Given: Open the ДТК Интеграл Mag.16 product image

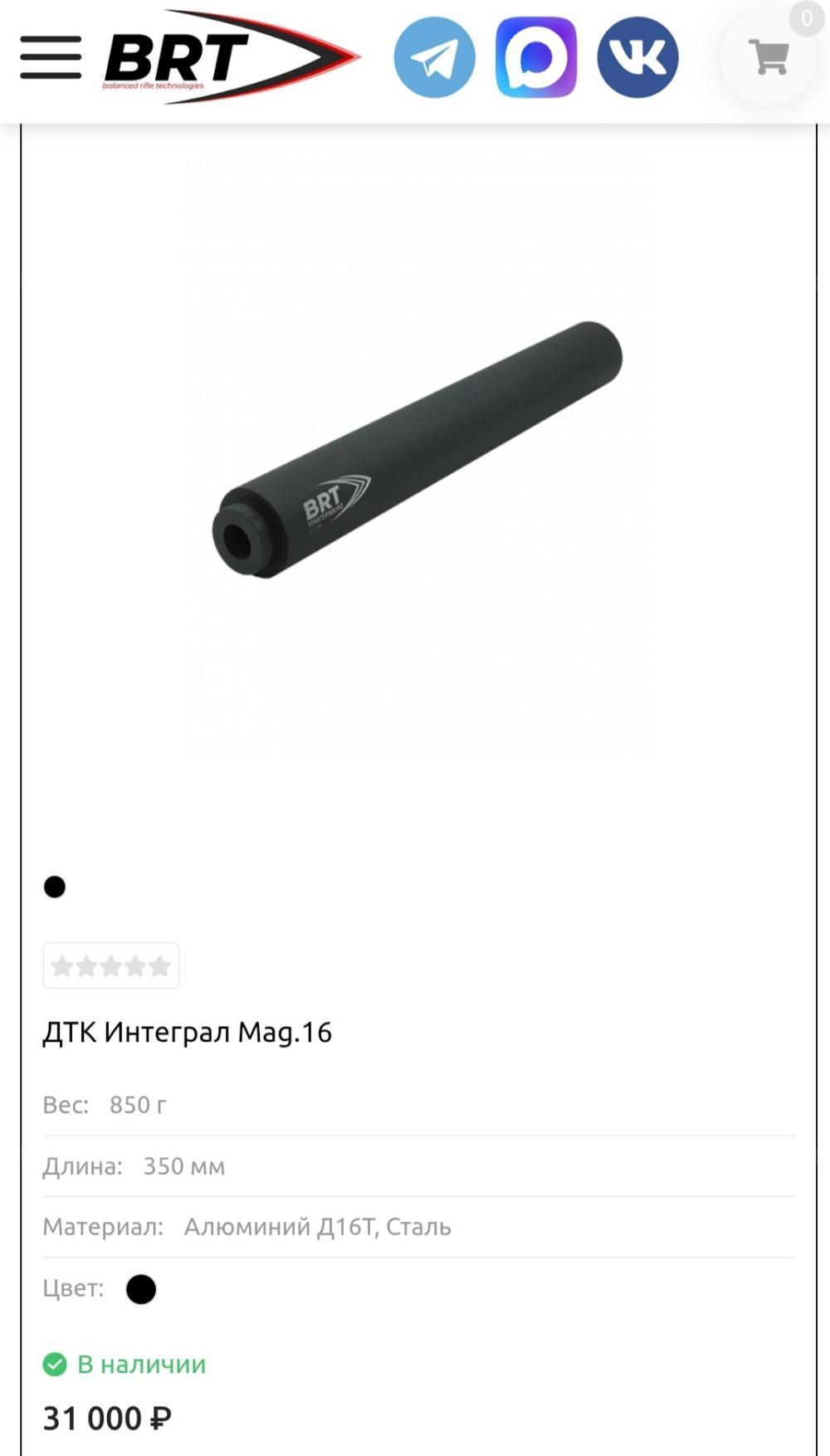Looking at the screenshot, I should pyautogui.click(x=417, y=450).
